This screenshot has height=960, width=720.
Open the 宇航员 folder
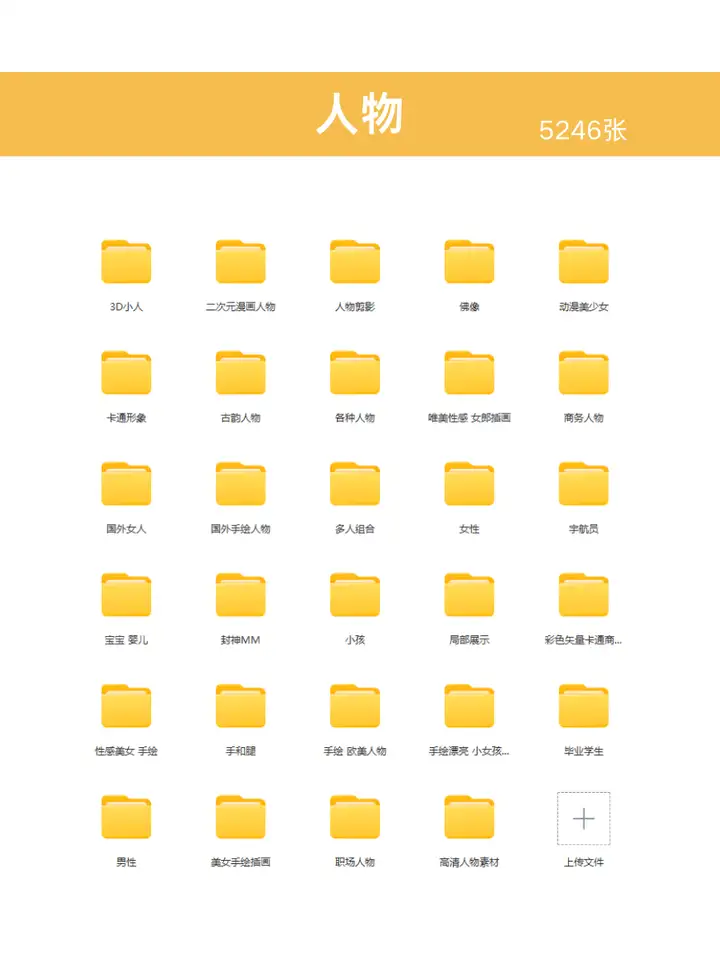(x=585, y=486)
